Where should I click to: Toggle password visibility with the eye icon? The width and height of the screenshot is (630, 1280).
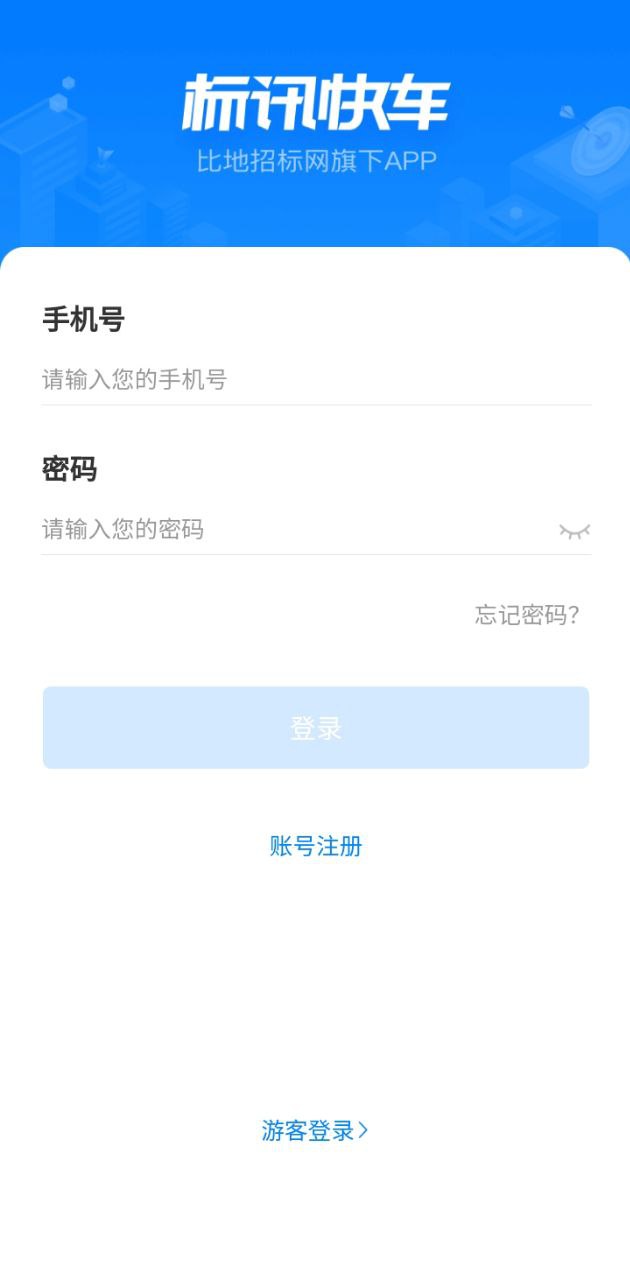point(574,531)
